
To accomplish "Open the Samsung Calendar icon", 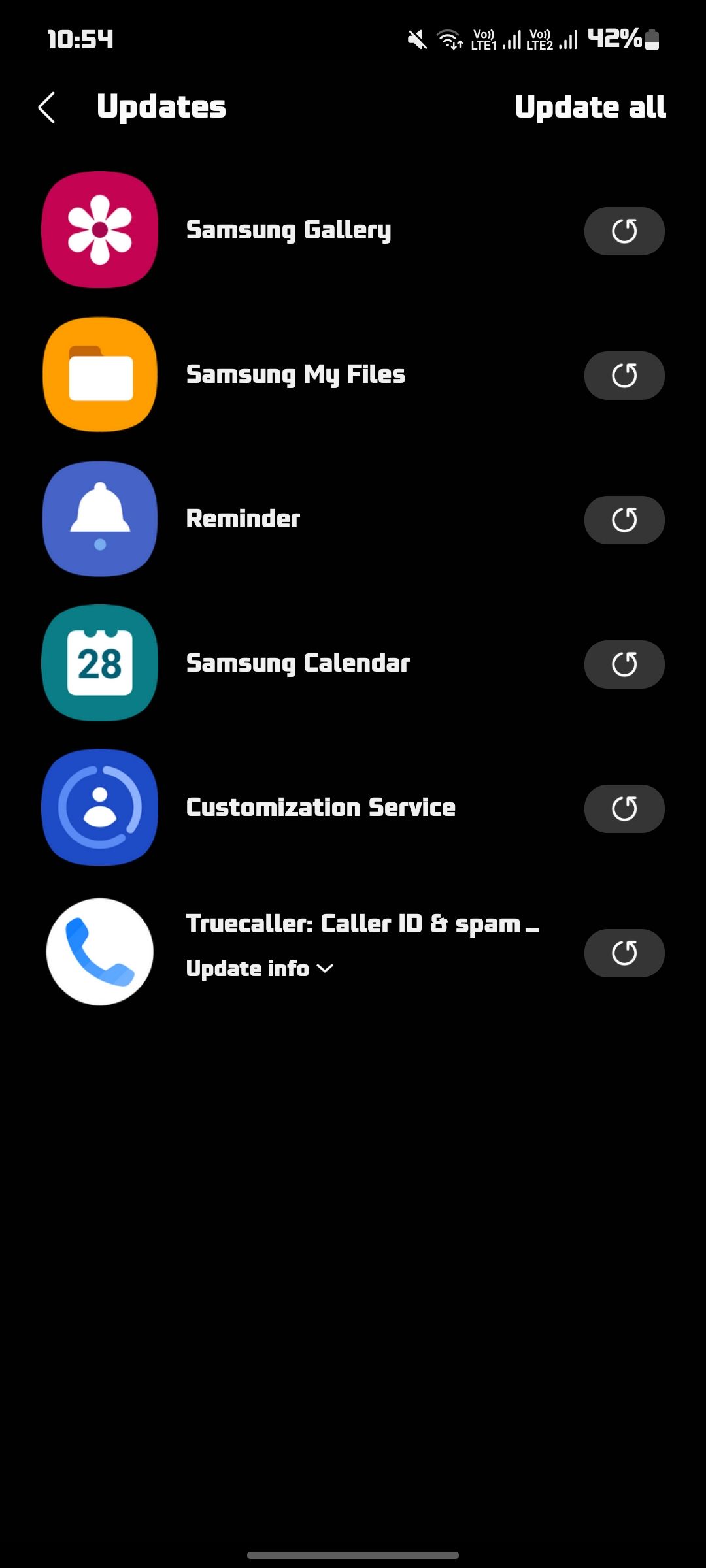I will tap(99, 664).
